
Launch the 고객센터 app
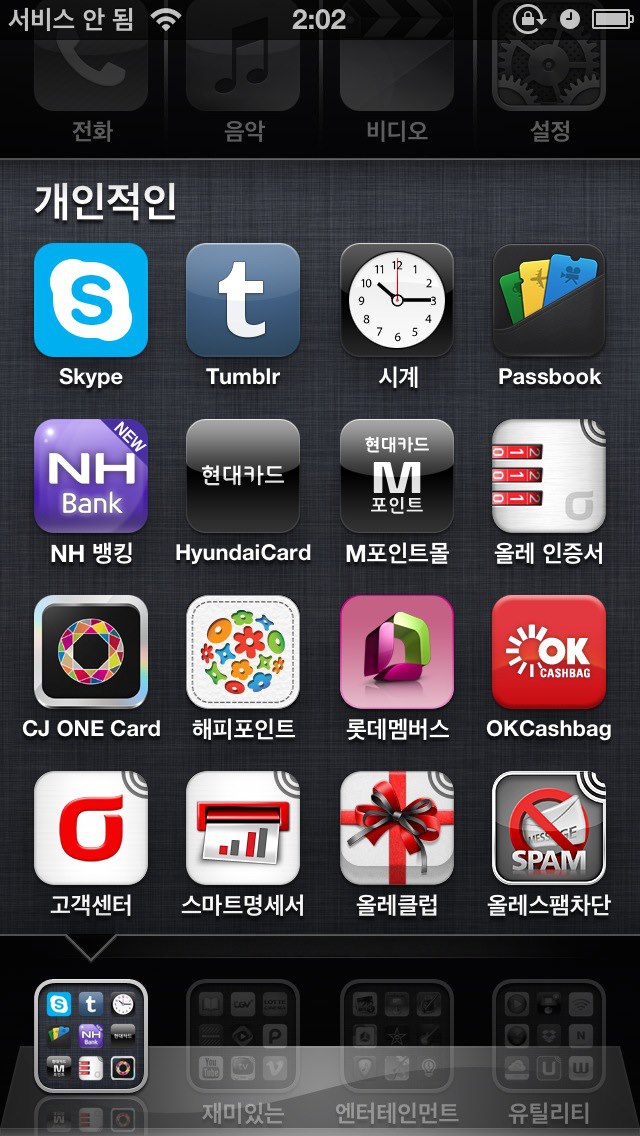(x=91, y=828)
